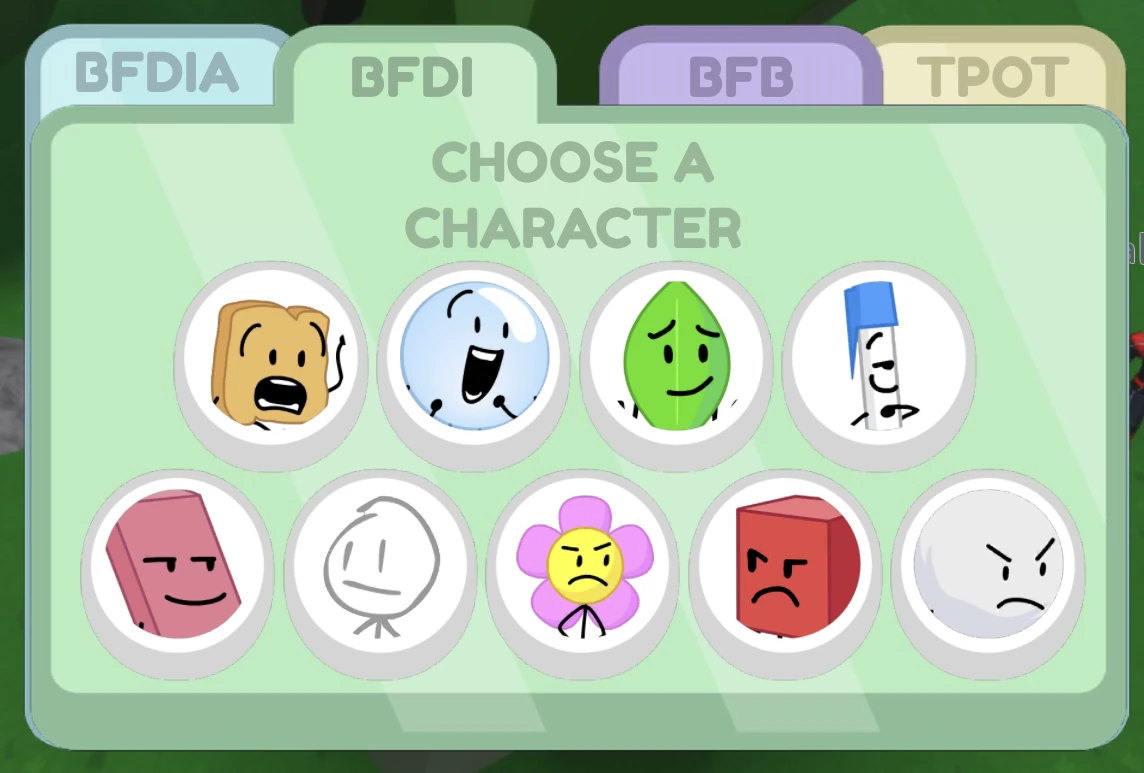Pick the Snowball character
The width and height of the screenshot is (1144, 773).
(988, 565)
